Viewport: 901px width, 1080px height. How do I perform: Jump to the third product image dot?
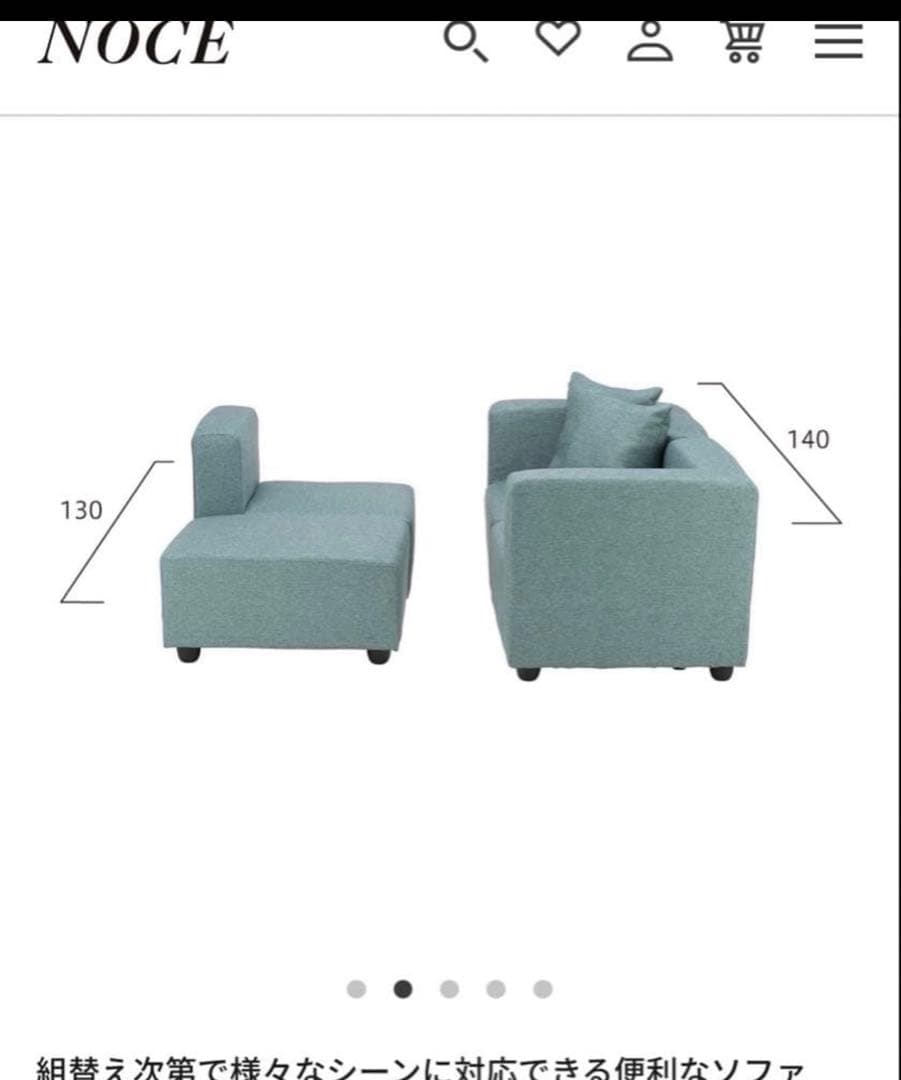(x=449, y=989)
